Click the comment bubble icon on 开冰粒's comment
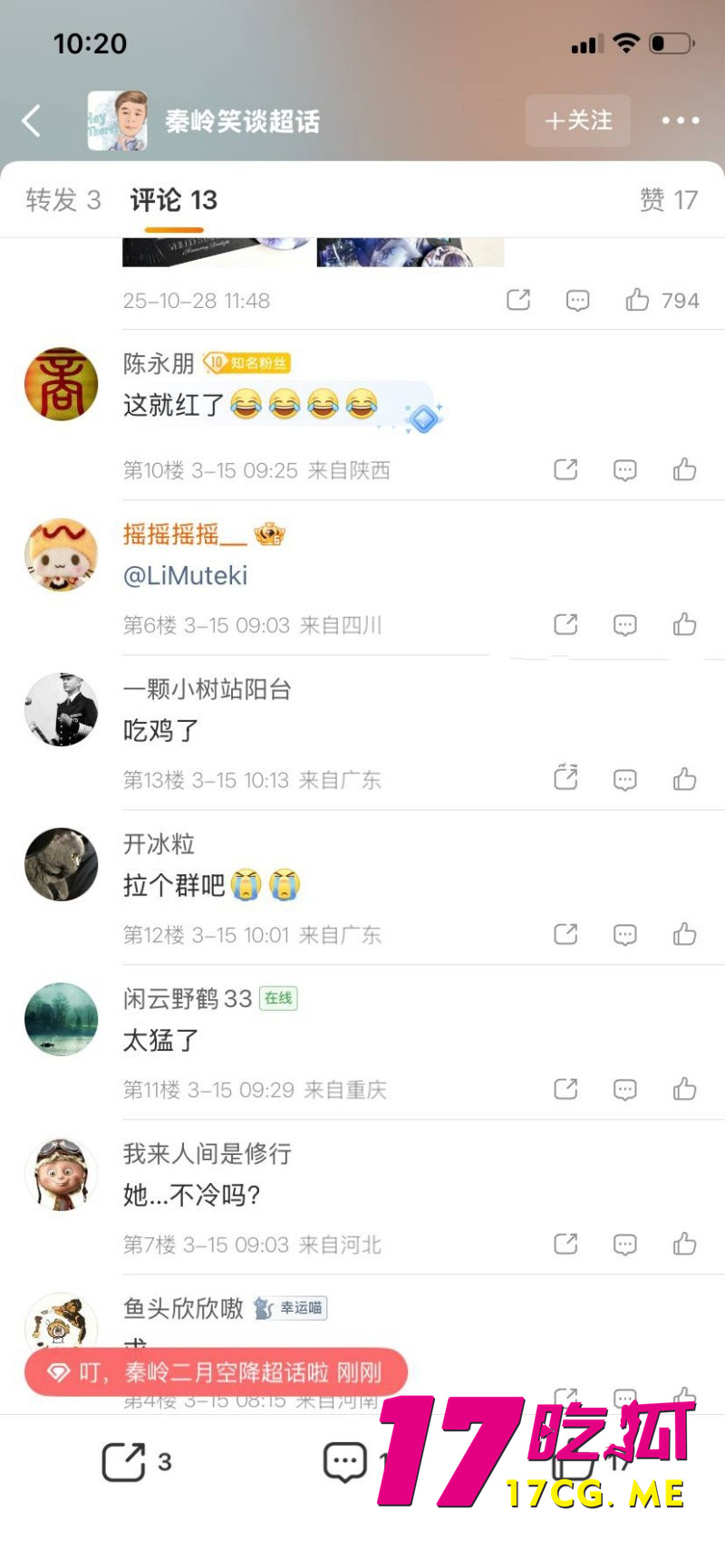 (624, 934)
